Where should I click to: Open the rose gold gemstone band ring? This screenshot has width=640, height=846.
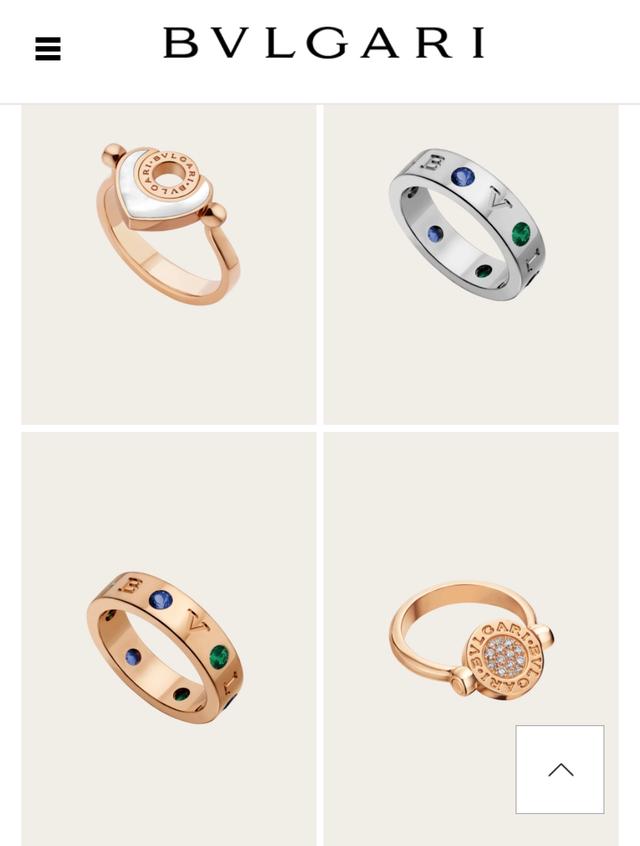[166, 645]
